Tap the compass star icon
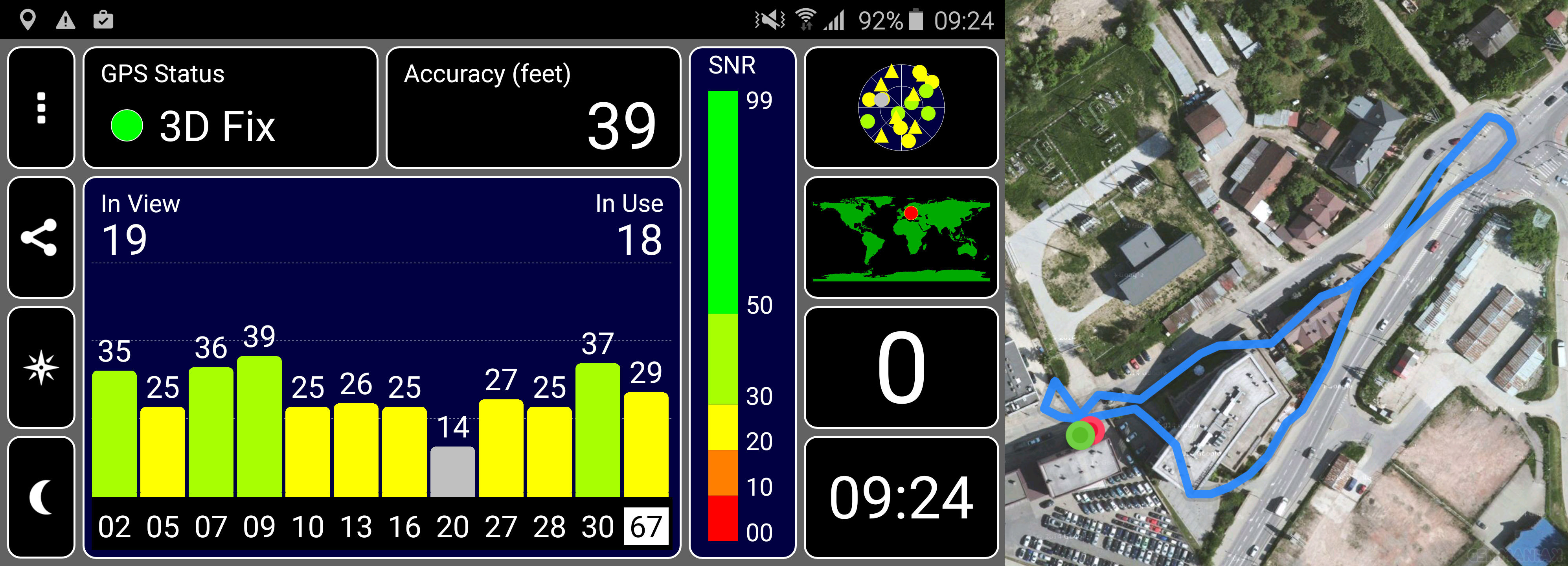The width and height of the screenshot is (1568, 566). [41, 368]
